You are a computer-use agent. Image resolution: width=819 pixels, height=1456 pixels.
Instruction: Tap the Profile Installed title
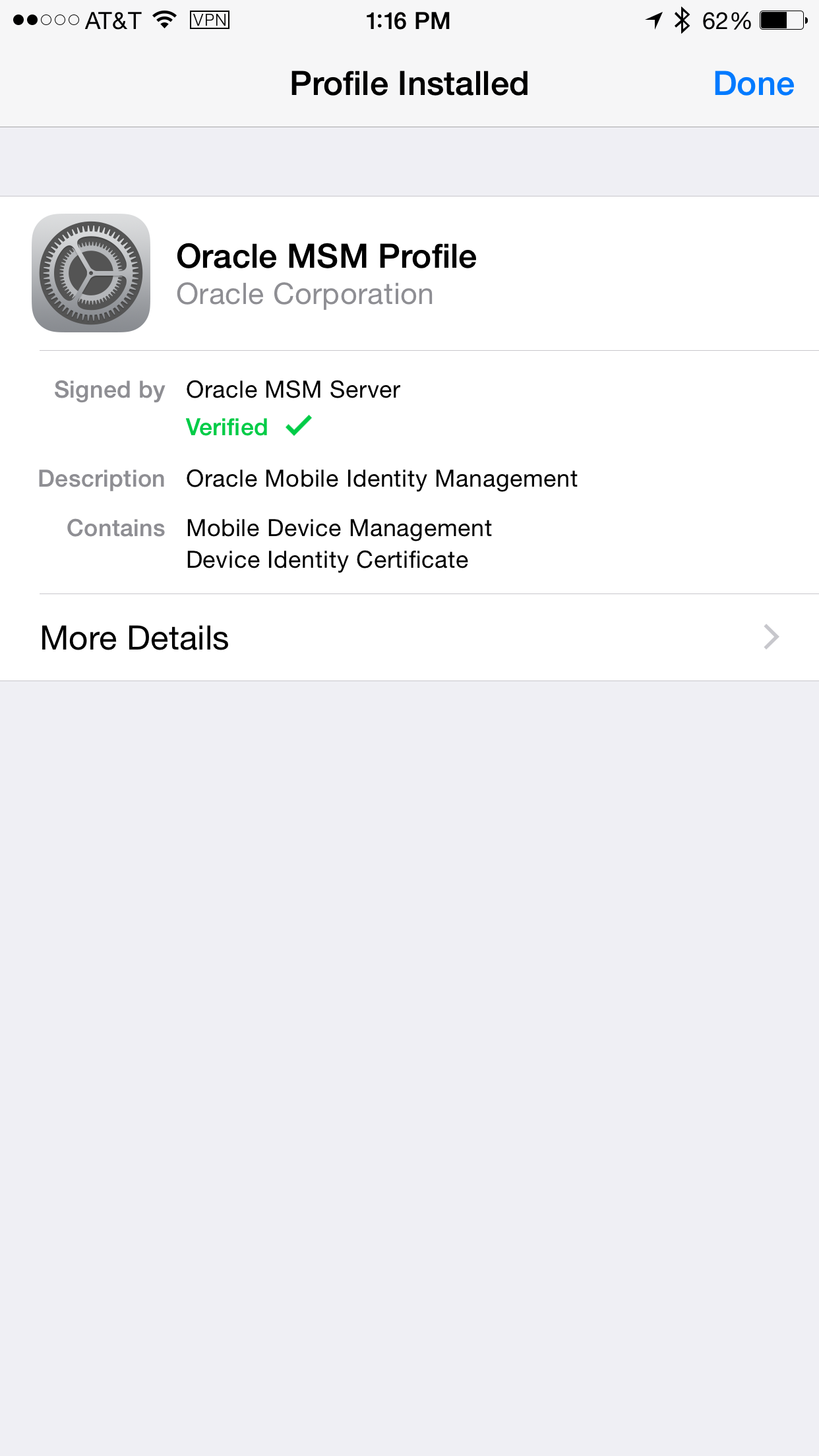[409, 83]
